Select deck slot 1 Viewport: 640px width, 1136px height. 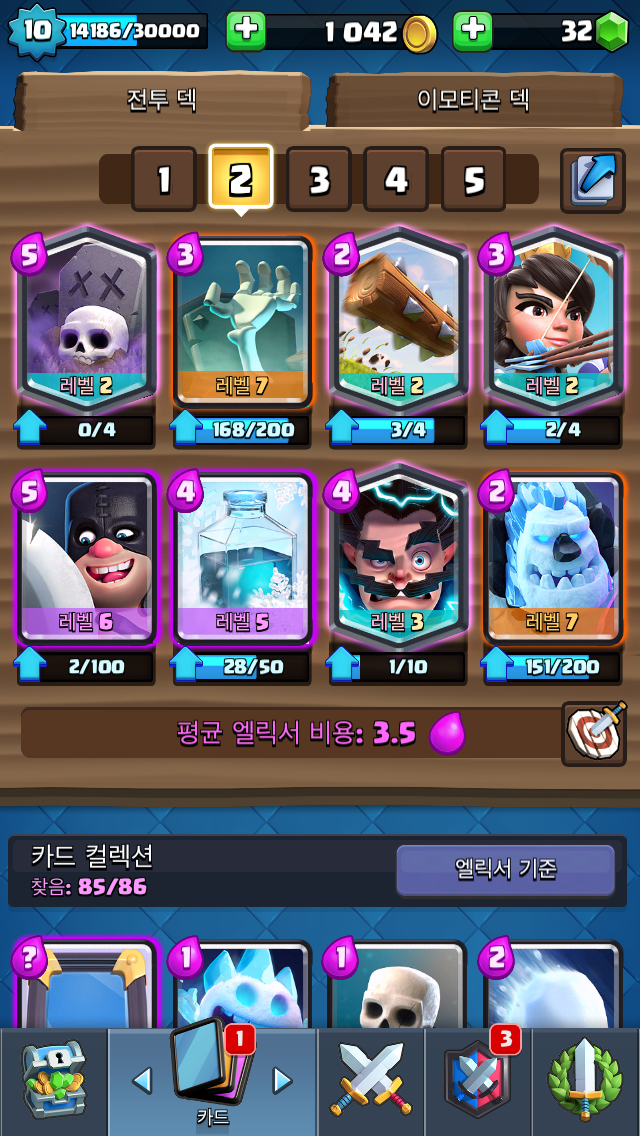[163, 180]
